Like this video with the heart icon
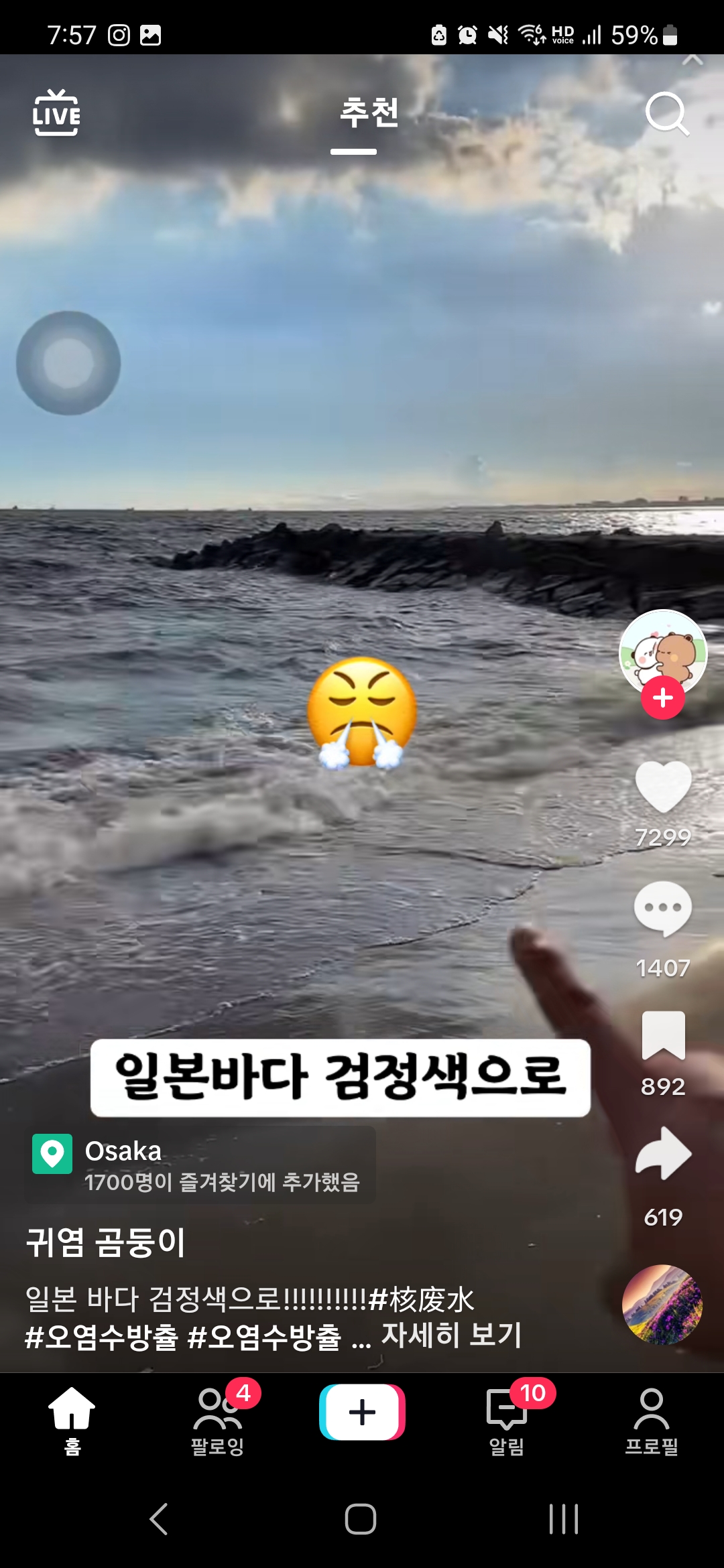The width and height of the screenshot is (724, 1568). tap(663, 787)
